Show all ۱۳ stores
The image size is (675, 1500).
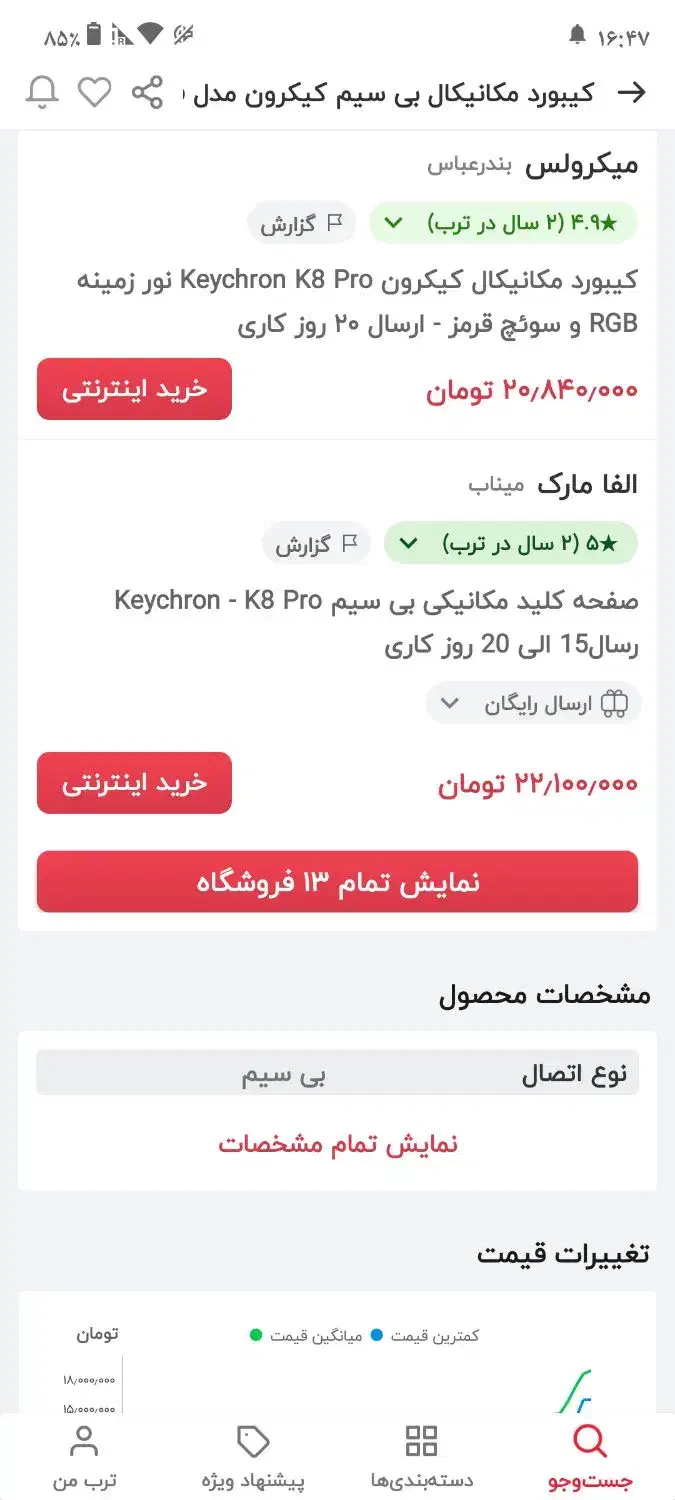click(337, 882)
